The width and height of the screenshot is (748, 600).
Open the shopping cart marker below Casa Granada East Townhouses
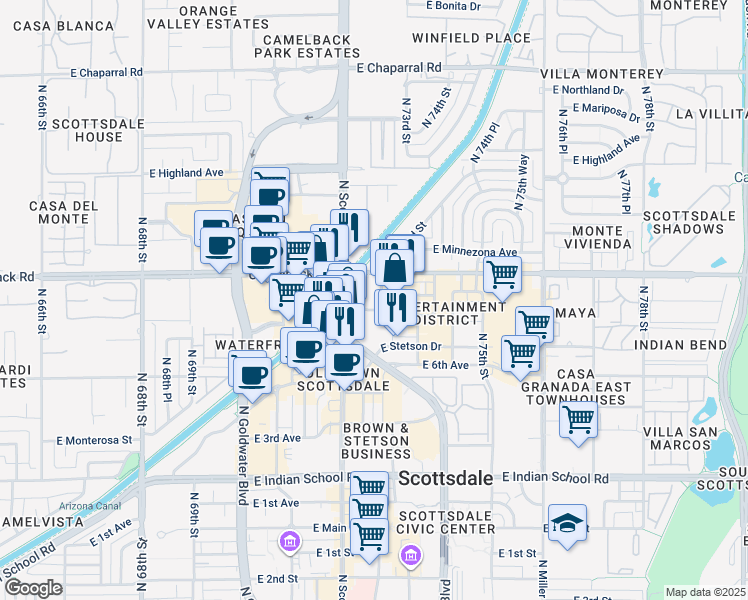pyautogui.click(x=579, y=422)
